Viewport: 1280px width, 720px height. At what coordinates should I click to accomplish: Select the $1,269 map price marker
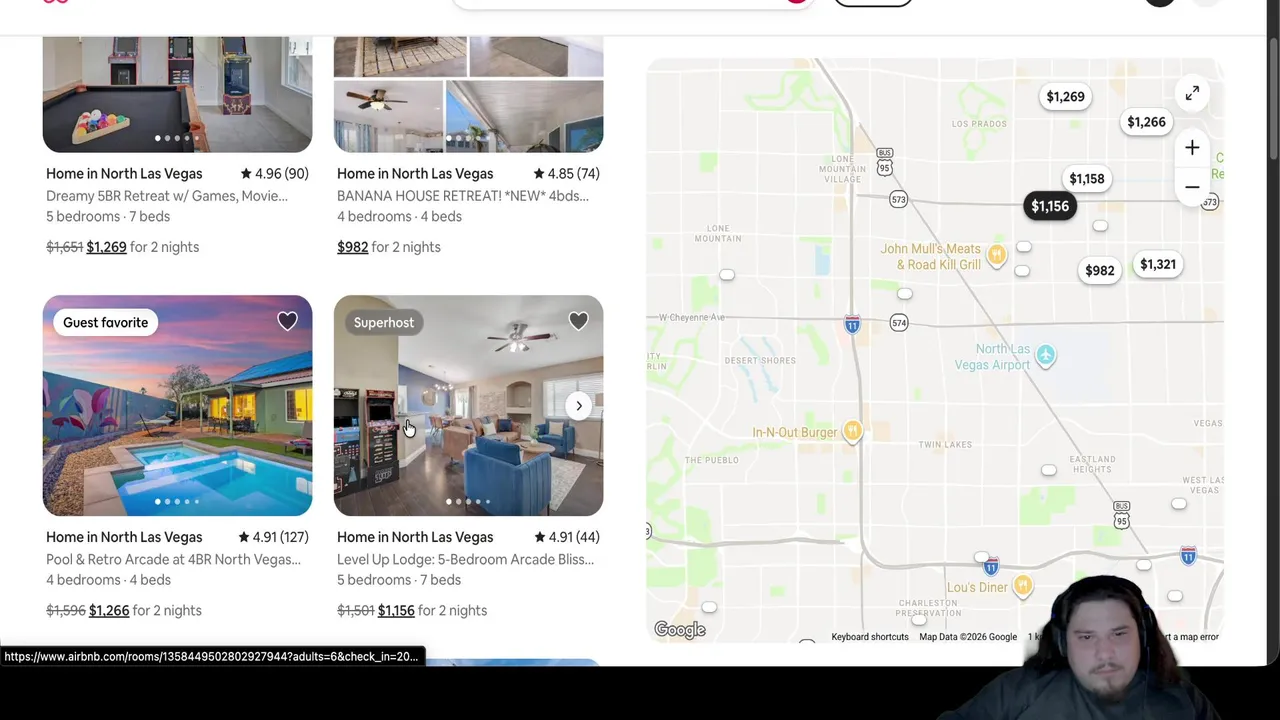(1065, 97)
